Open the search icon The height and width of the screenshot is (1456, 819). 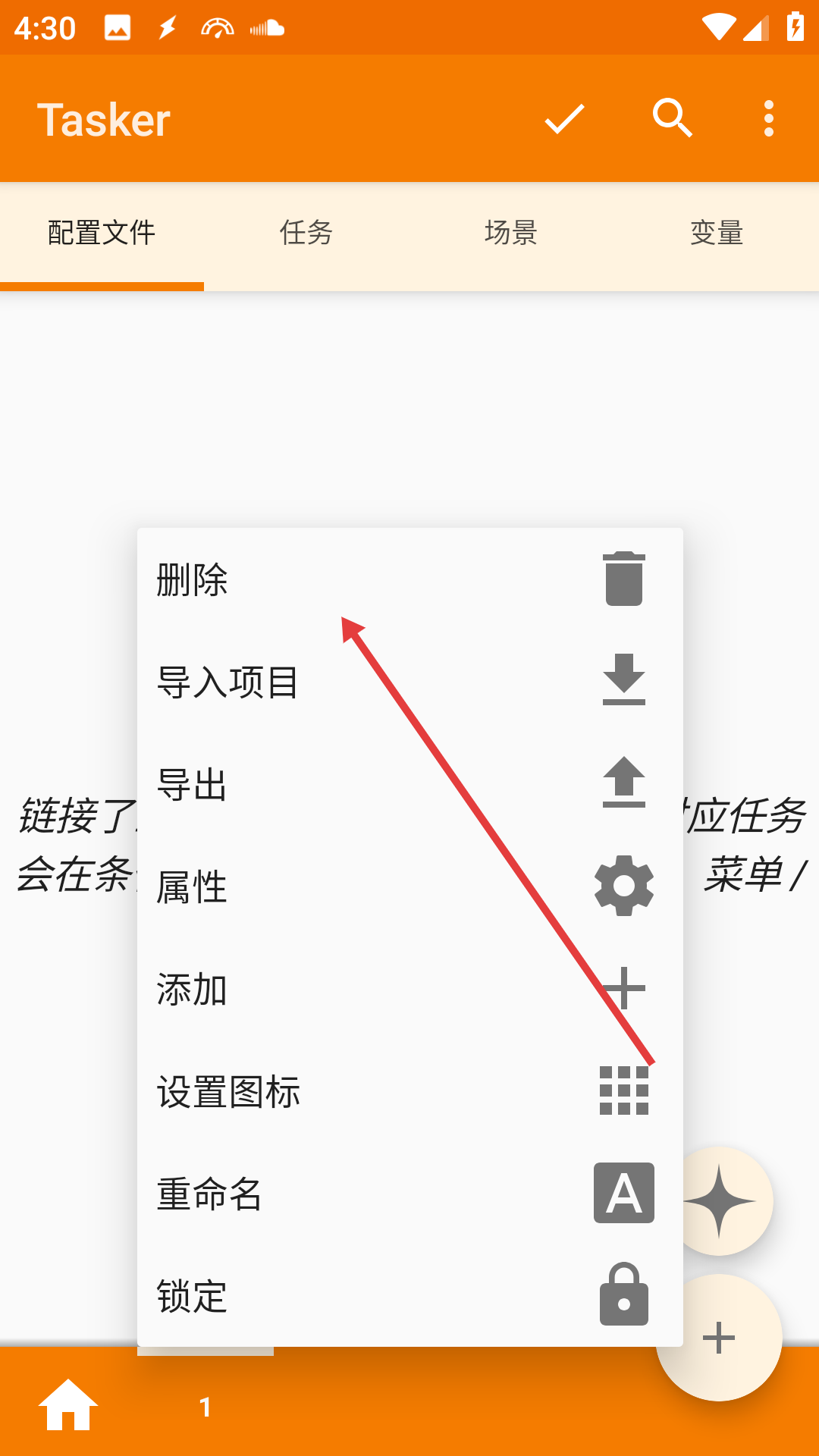pos(672,119)
